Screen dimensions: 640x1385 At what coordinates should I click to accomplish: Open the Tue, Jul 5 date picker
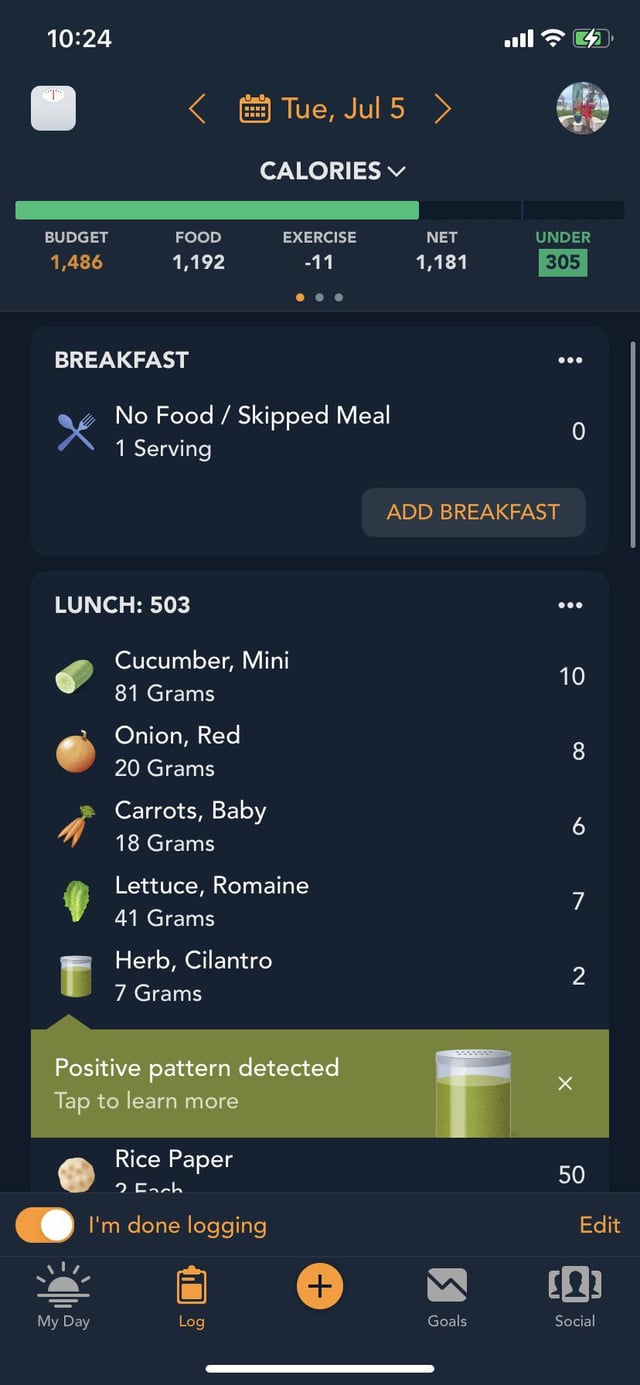(x=322, y=108)
